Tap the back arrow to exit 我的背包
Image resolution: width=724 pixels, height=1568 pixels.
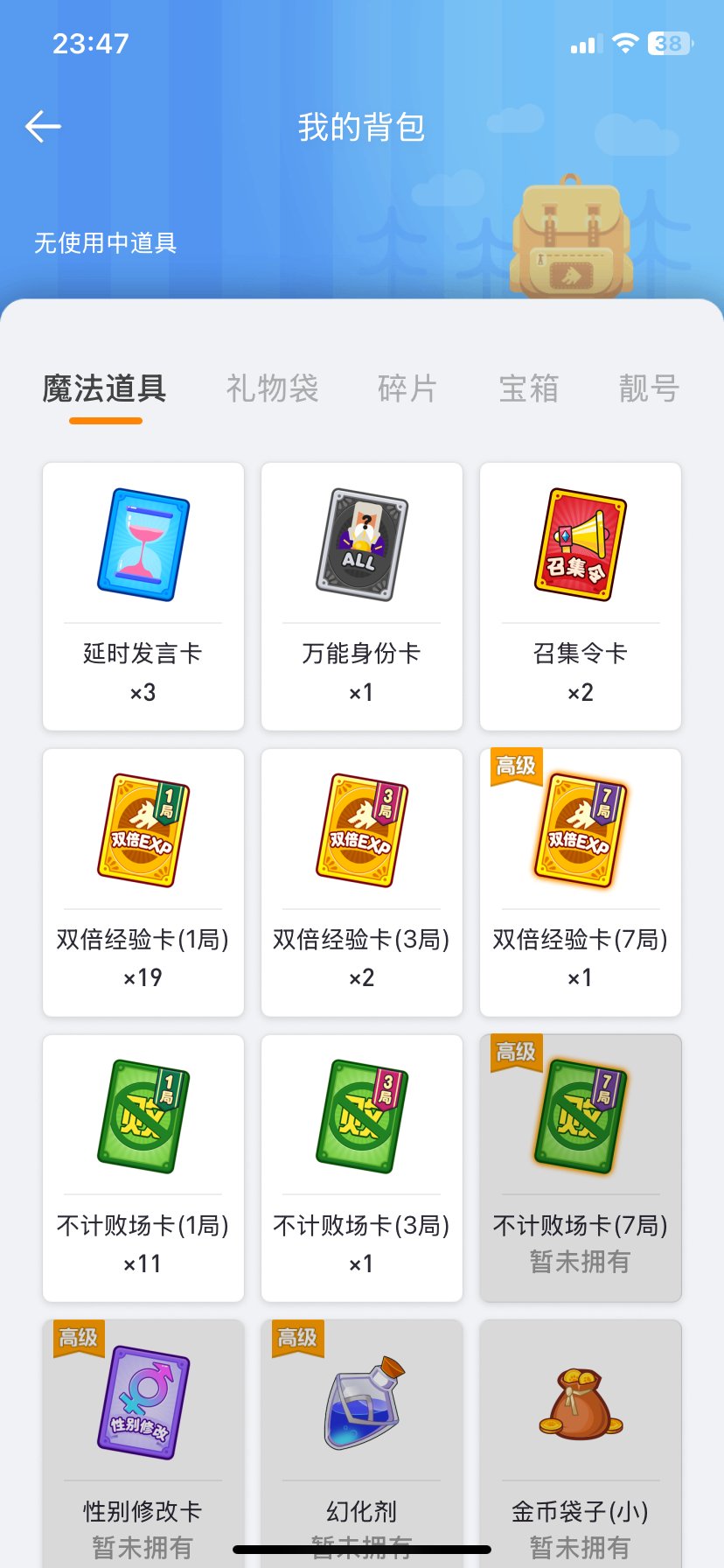[41, 126]
